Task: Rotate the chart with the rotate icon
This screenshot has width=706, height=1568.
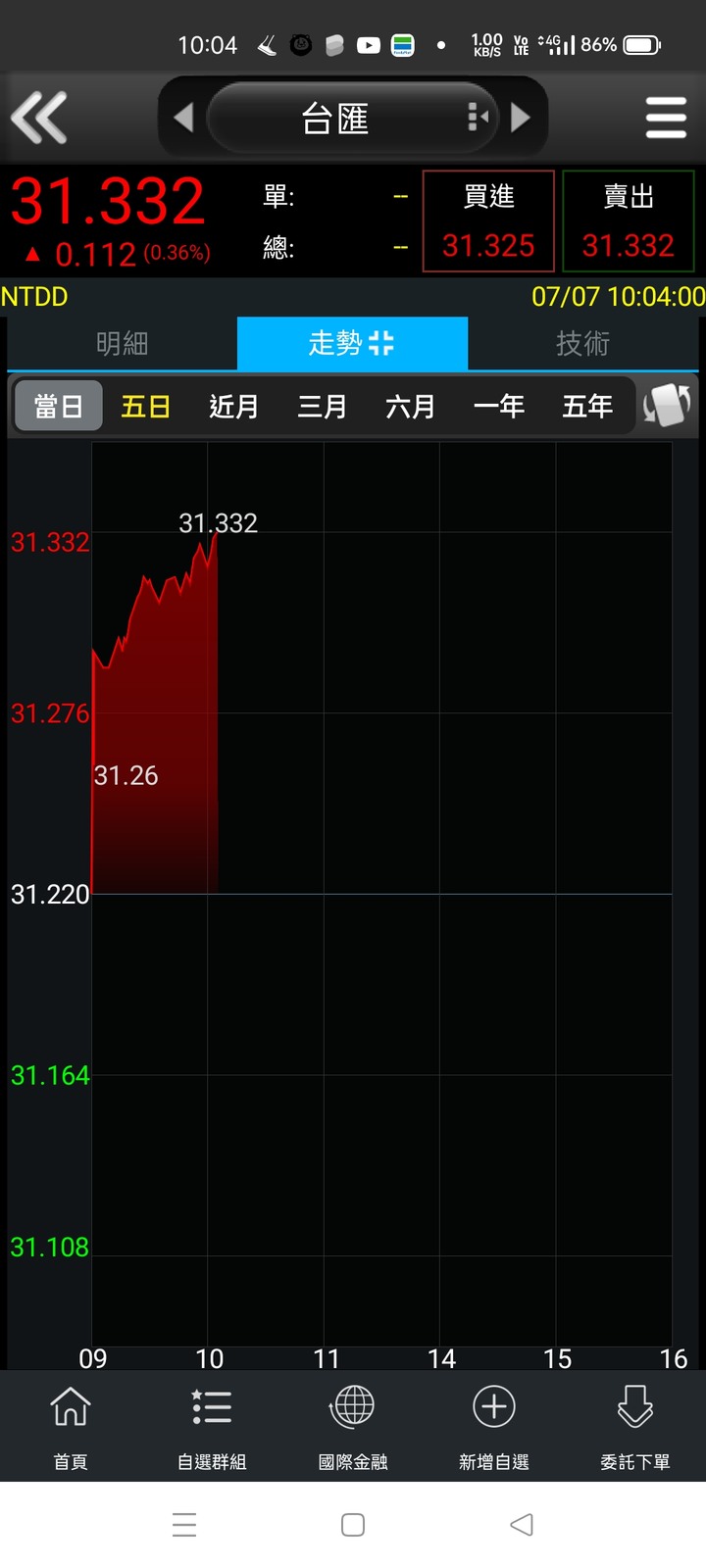Action: 667,405
